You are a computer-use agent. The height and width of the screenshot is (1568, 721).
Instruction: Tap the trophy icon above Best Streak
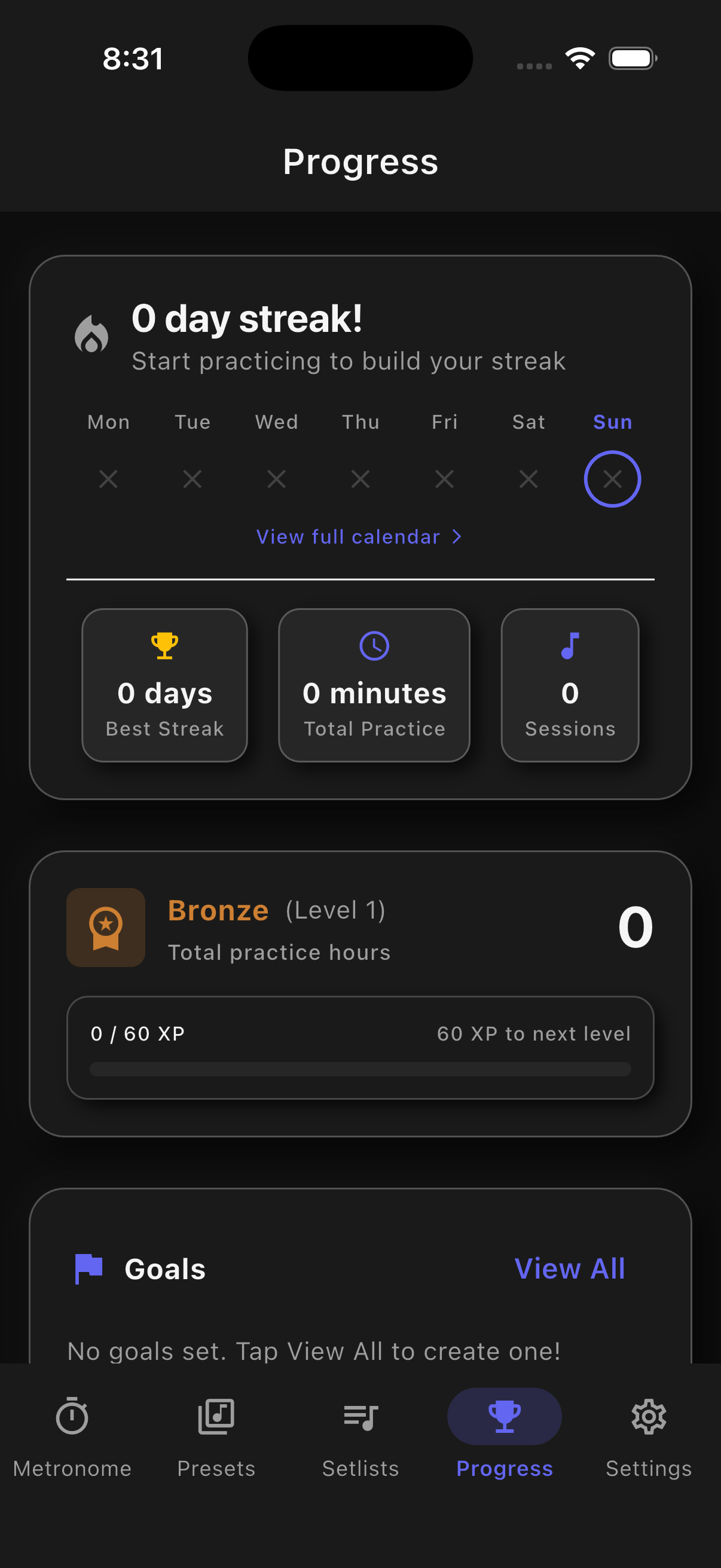(164, 646)
